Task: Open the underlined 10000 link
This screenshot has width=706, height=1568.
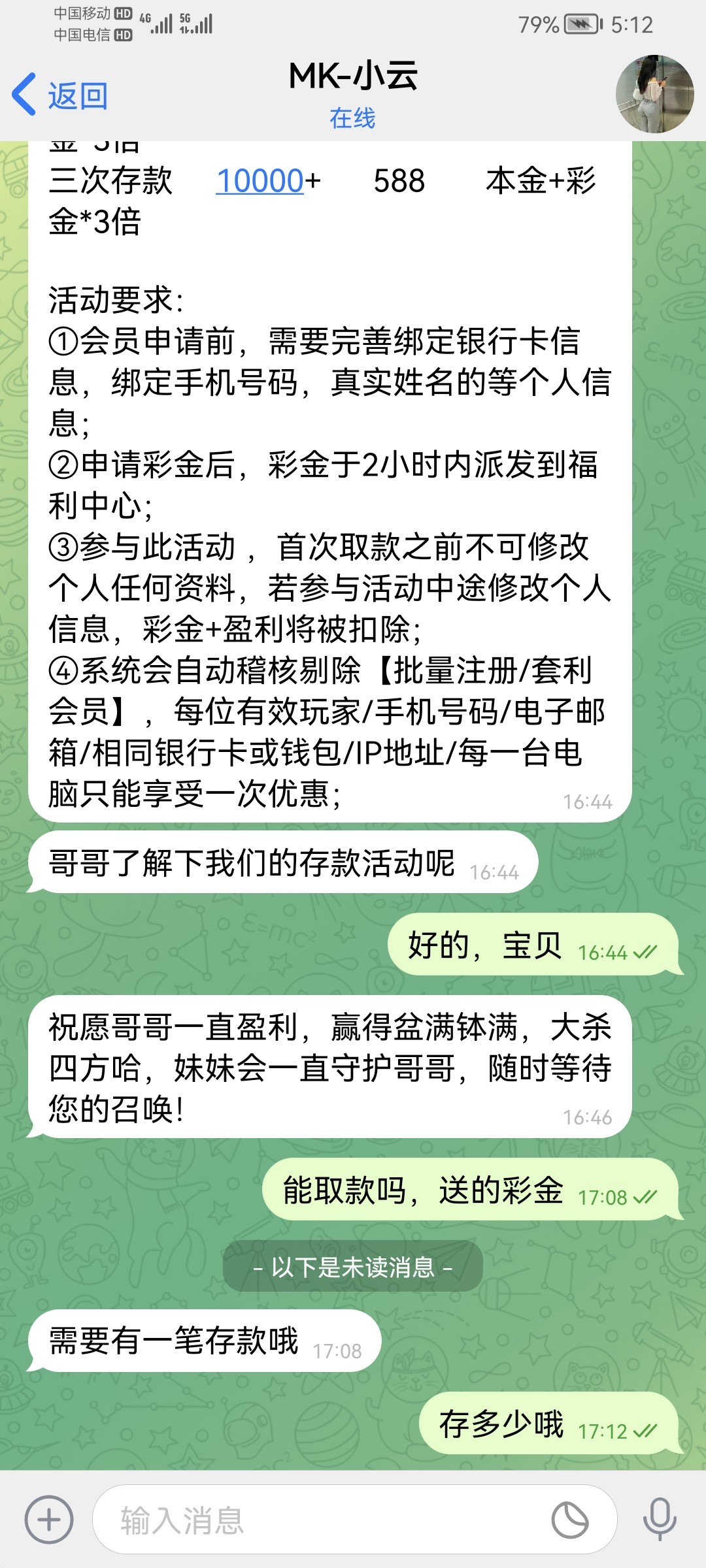Action: click(260, 181)
